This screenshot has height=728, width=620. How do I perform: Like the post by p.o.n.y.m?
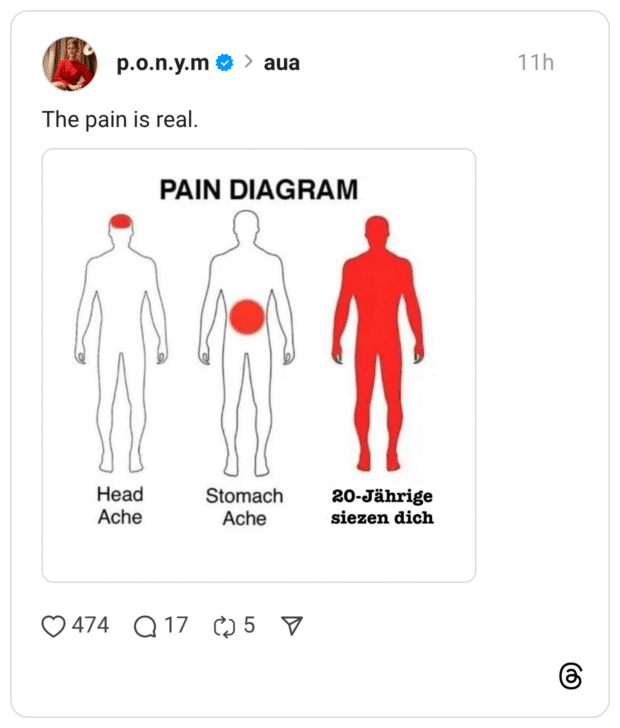[53, 626]
